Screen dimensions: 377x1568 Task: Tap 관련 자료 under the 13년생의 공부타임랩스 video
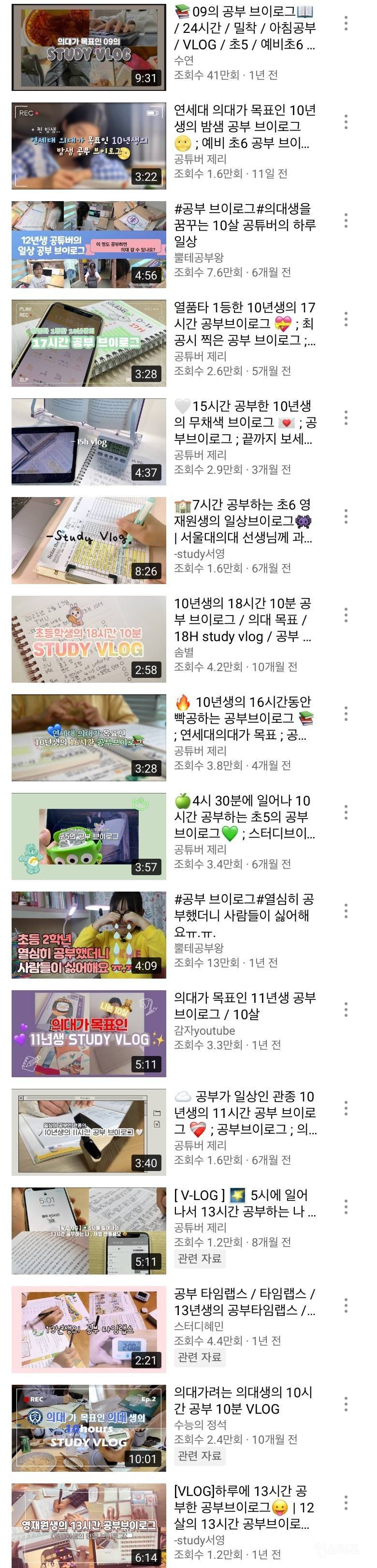pyautogui.click(x=200, y=1357)
